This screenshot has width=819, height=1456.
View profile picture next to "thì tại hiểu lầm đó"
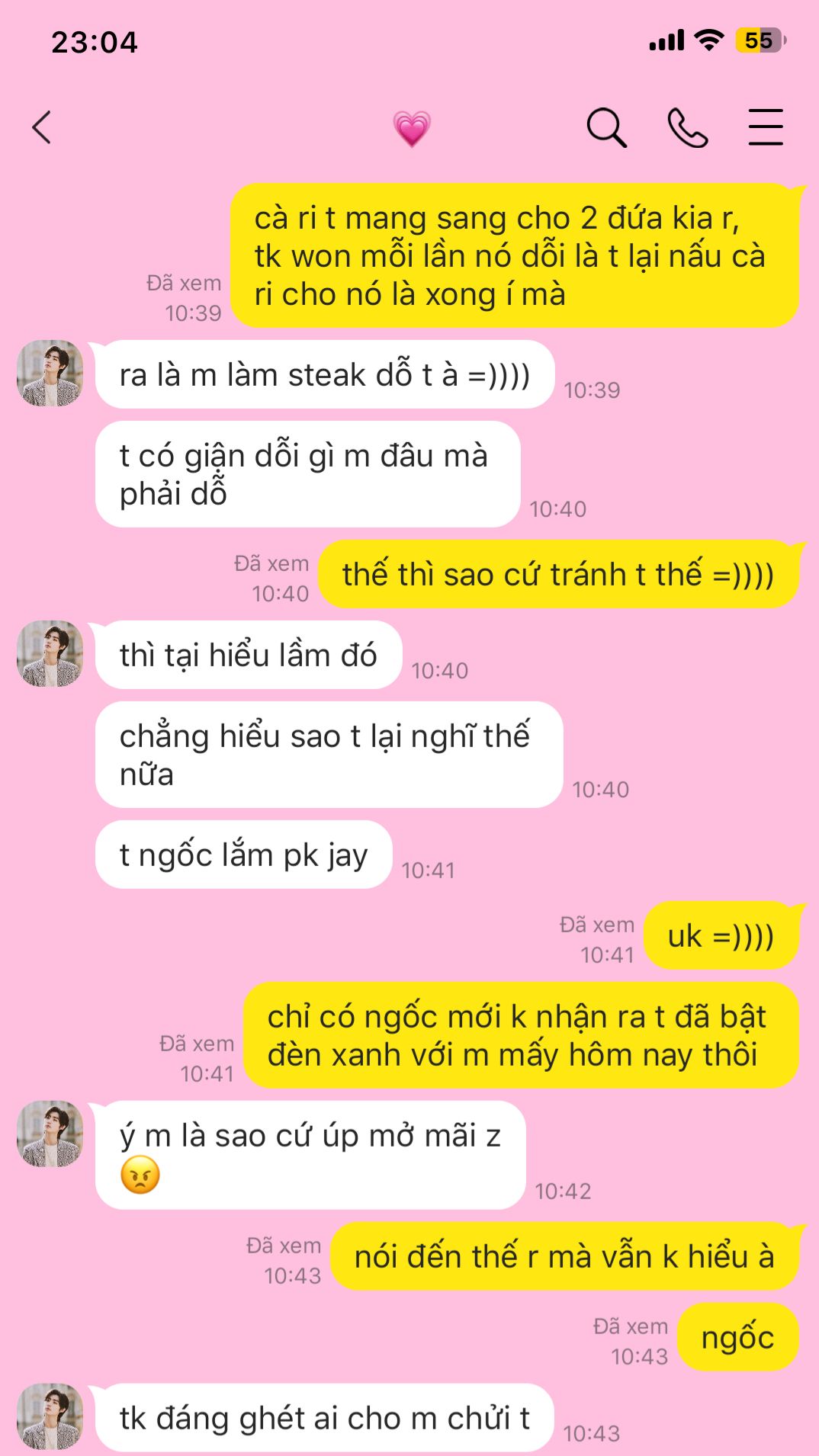(50, 654)
